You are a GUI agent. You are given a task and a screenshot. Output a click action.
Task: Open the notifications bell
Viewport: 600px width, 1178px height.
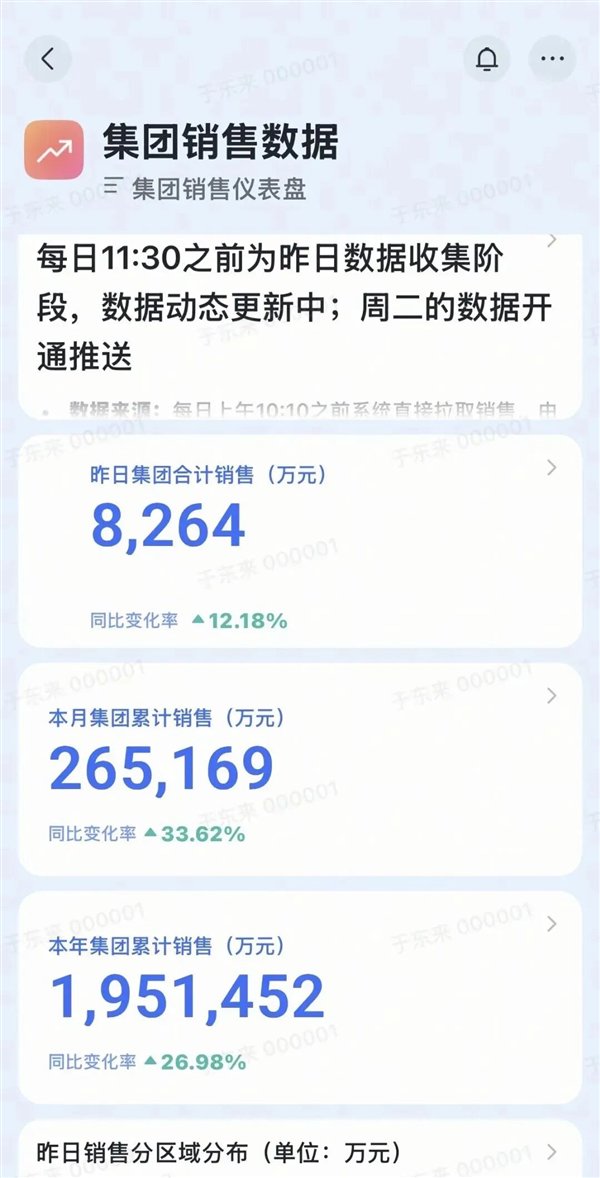487,59
